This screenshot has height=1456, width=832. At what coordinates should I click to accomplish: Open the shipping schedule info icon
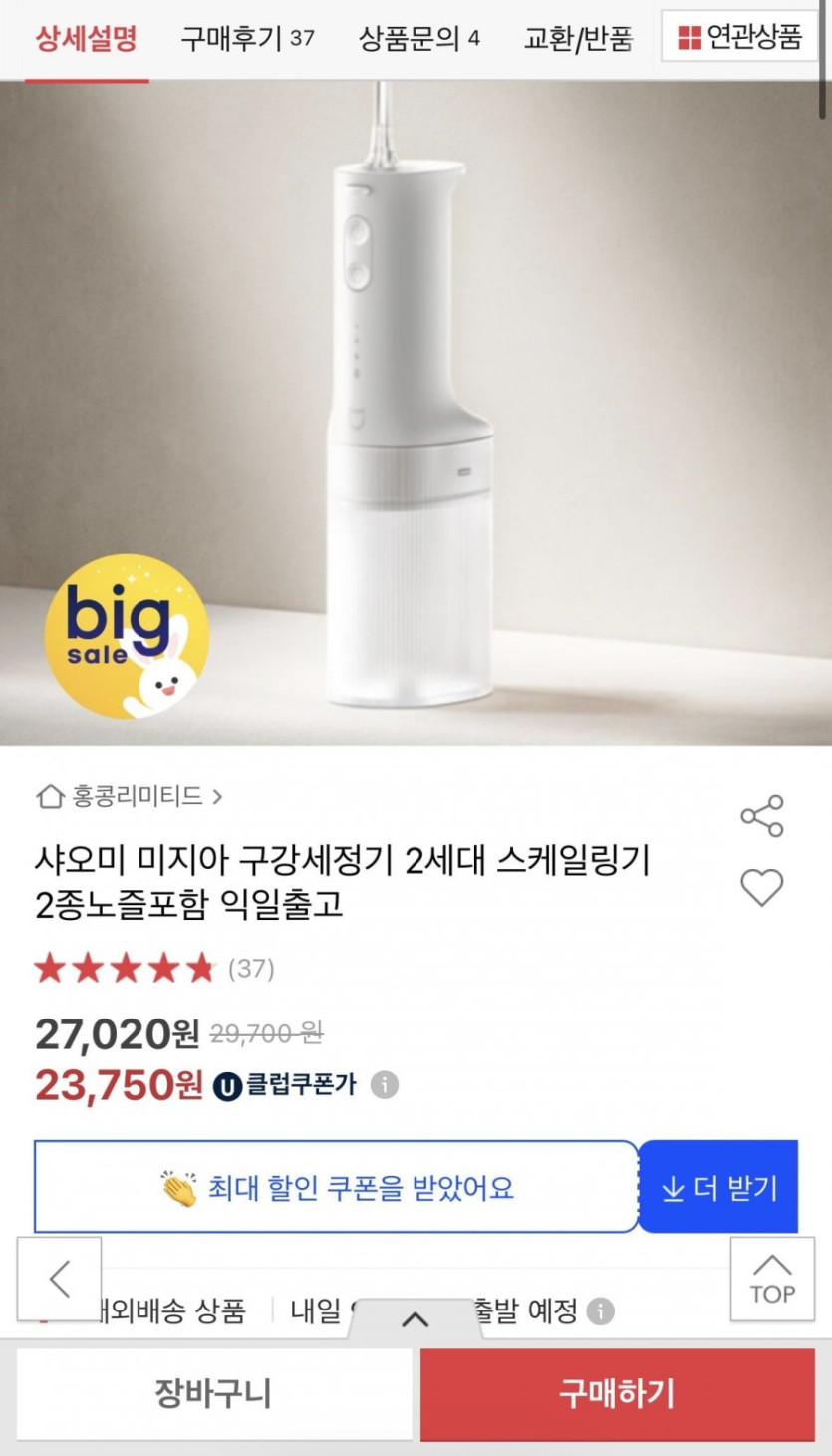click(x=600, y=1310)
